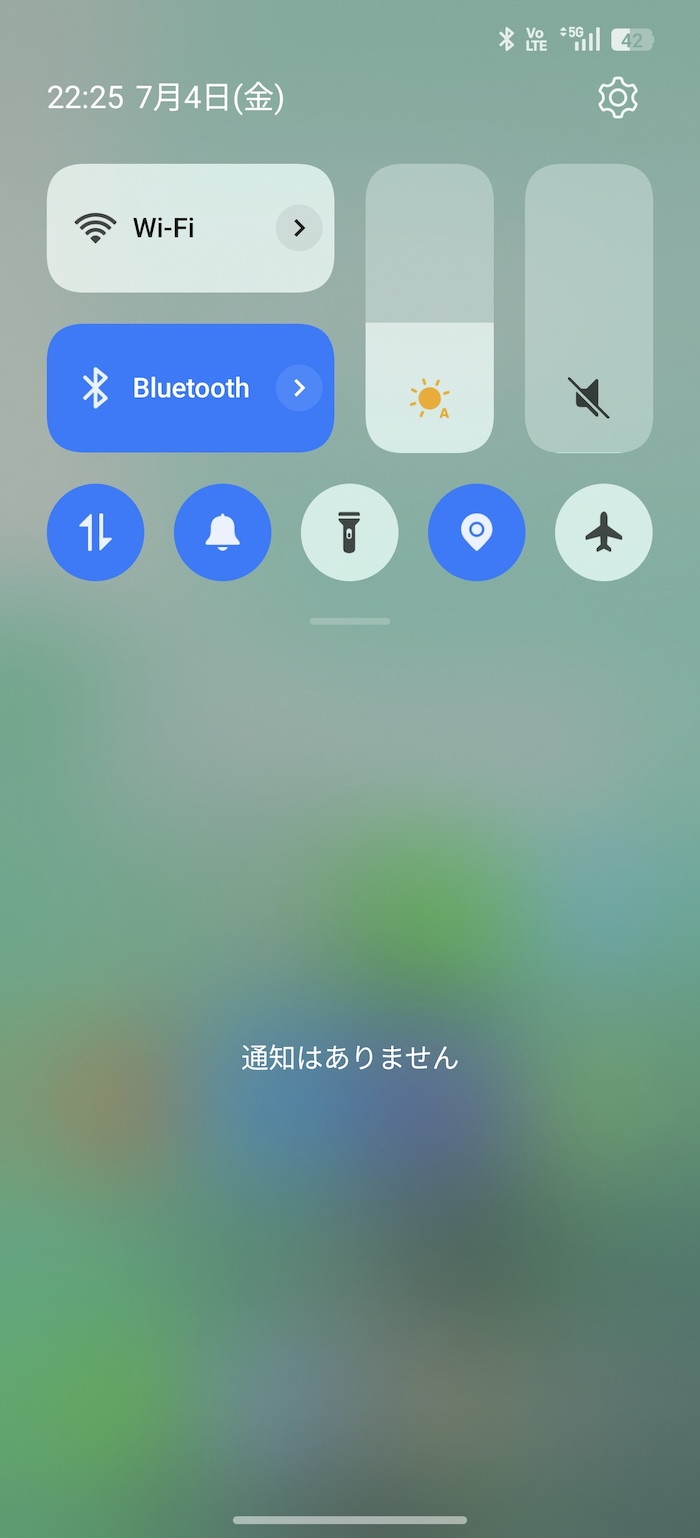Tap the panel expand handle bar

click(350, 621)
